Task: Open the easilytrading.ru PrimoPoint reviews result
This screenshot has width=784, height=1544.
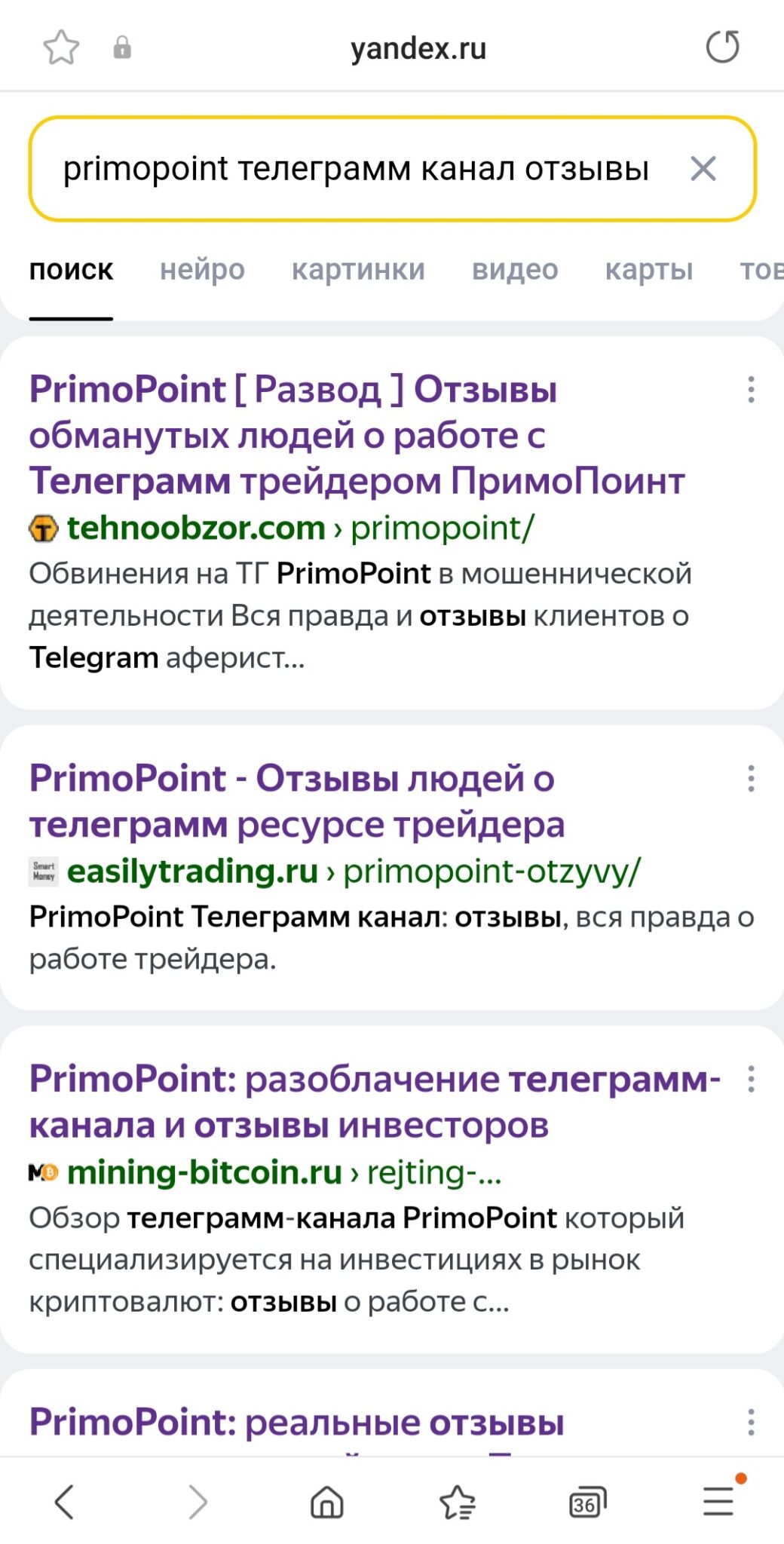Action: tap(297, 801)
